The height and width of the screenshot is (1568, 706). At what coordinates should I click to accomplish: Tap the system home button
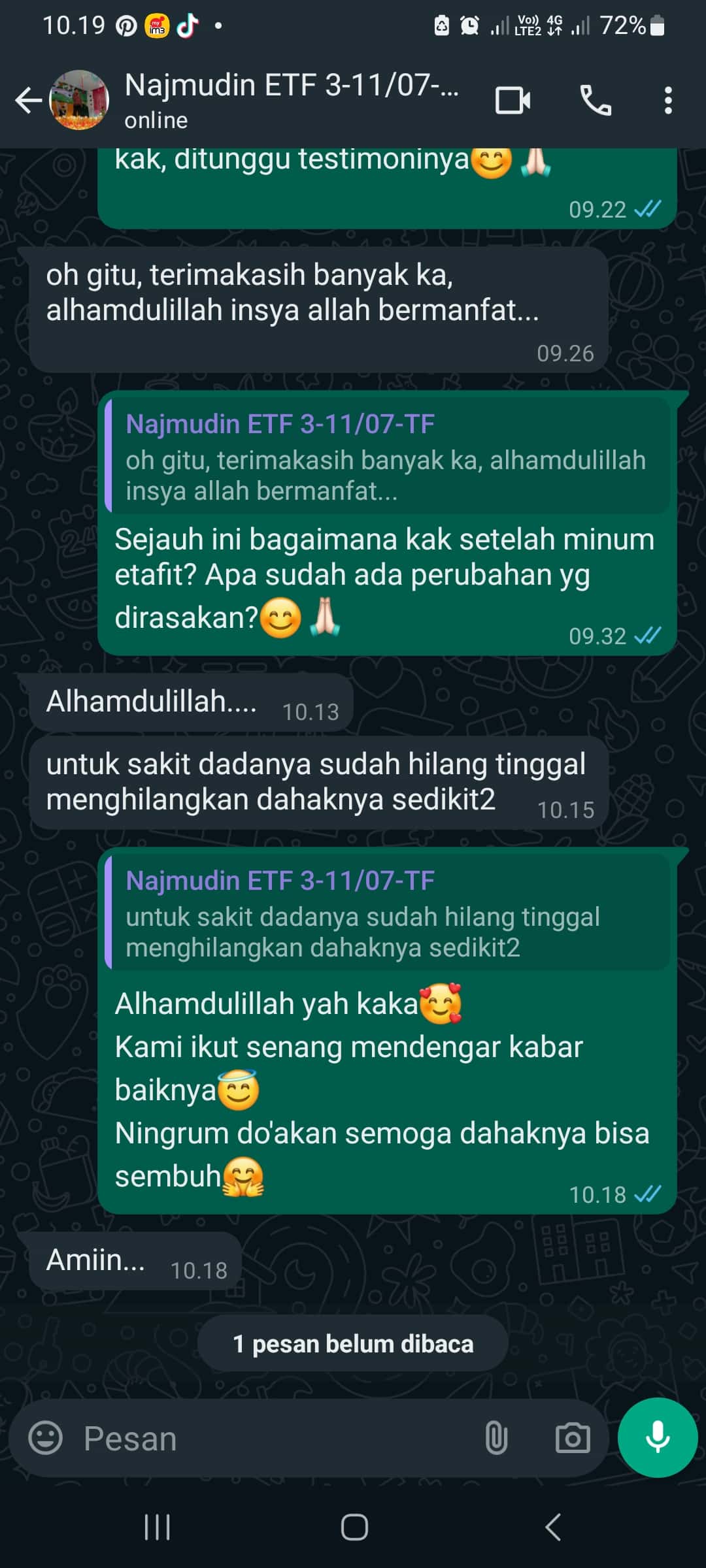click(354, 1527)
